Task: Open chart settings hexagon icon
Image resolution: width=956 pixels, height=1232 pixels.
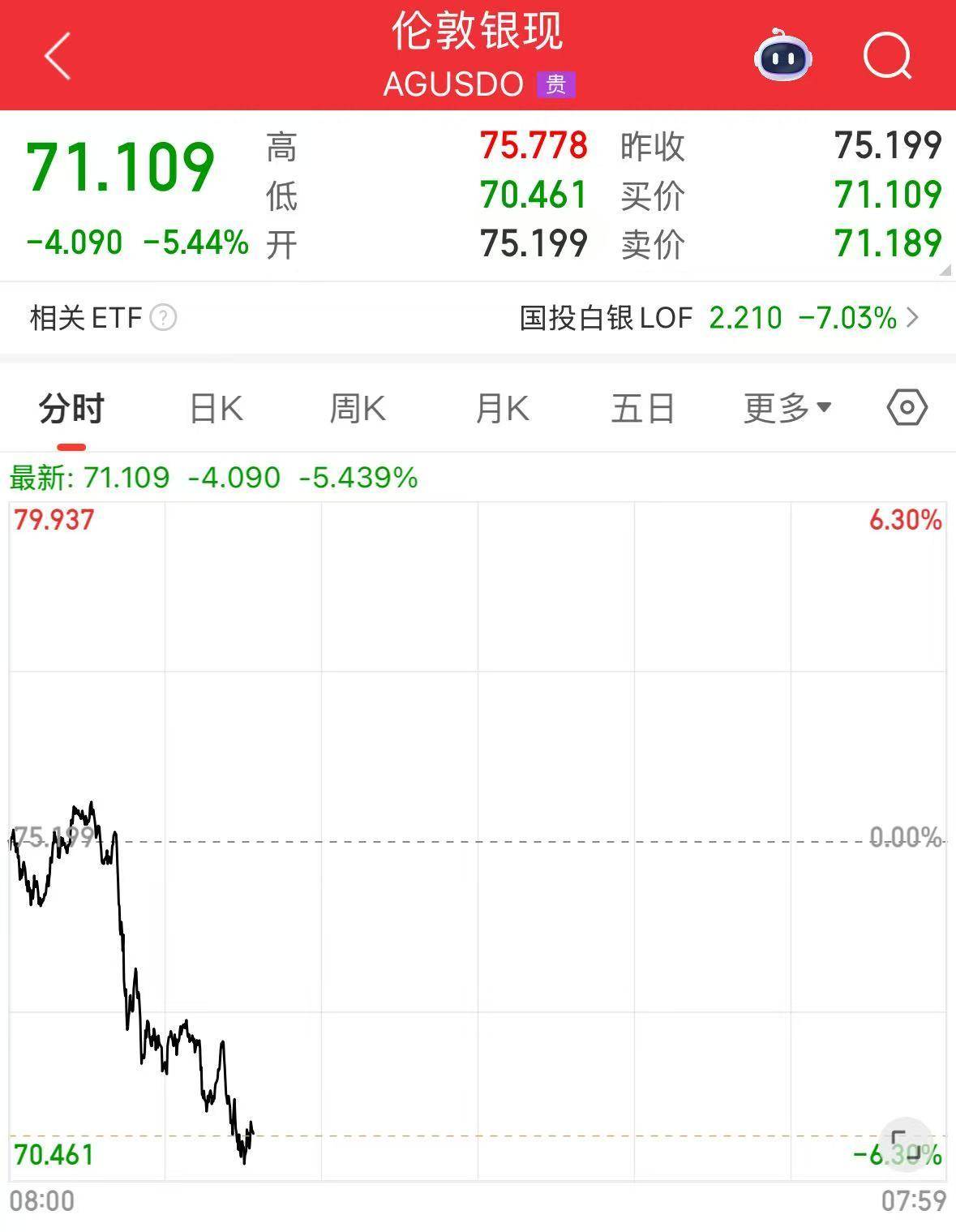Action: [907, 407]
